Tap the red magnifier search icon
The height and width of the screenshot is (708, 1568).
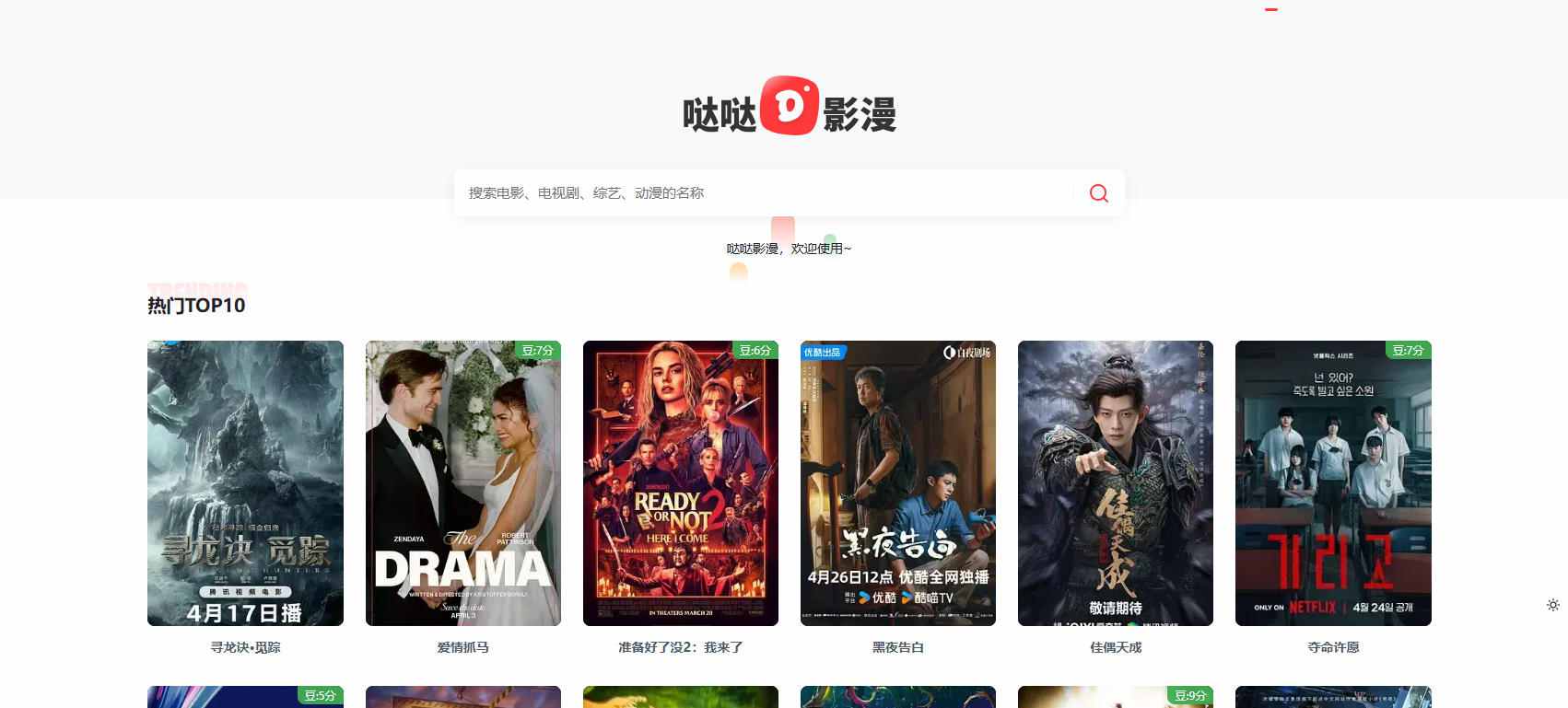coord(1098,193)
